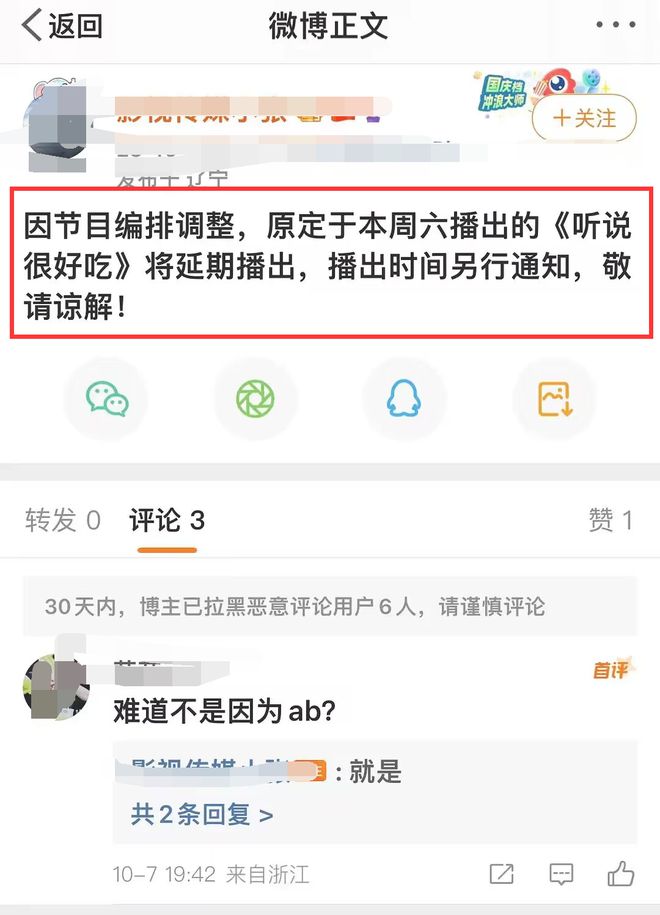660x915 pixels.
Task: Reply to the comment 难道不是因为ab
Action: tap(561, 874)
